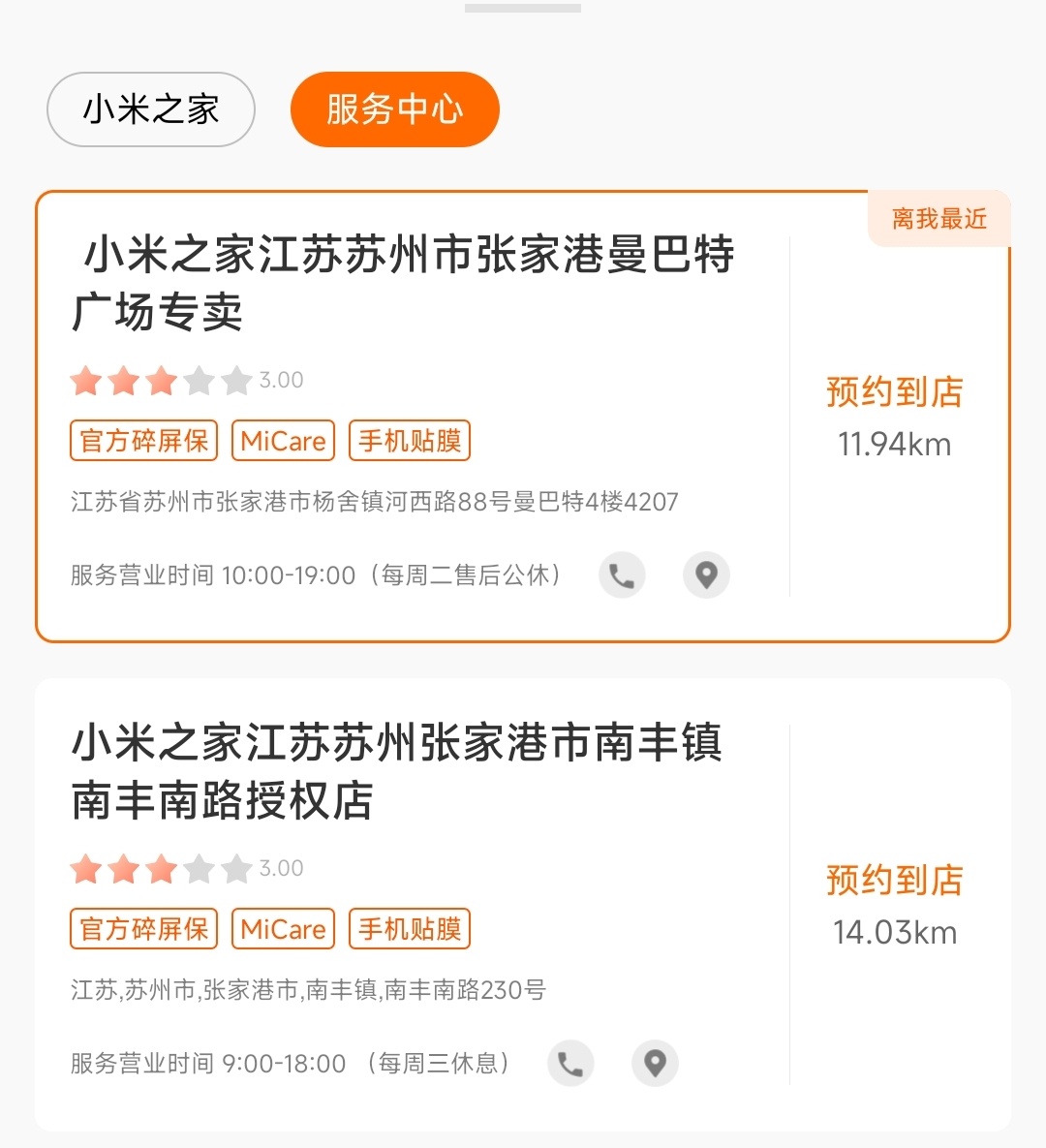View 南丰南路授权店 location on map
Viewport: 1046px width, 1148px height.
(x=655, y=1064)
